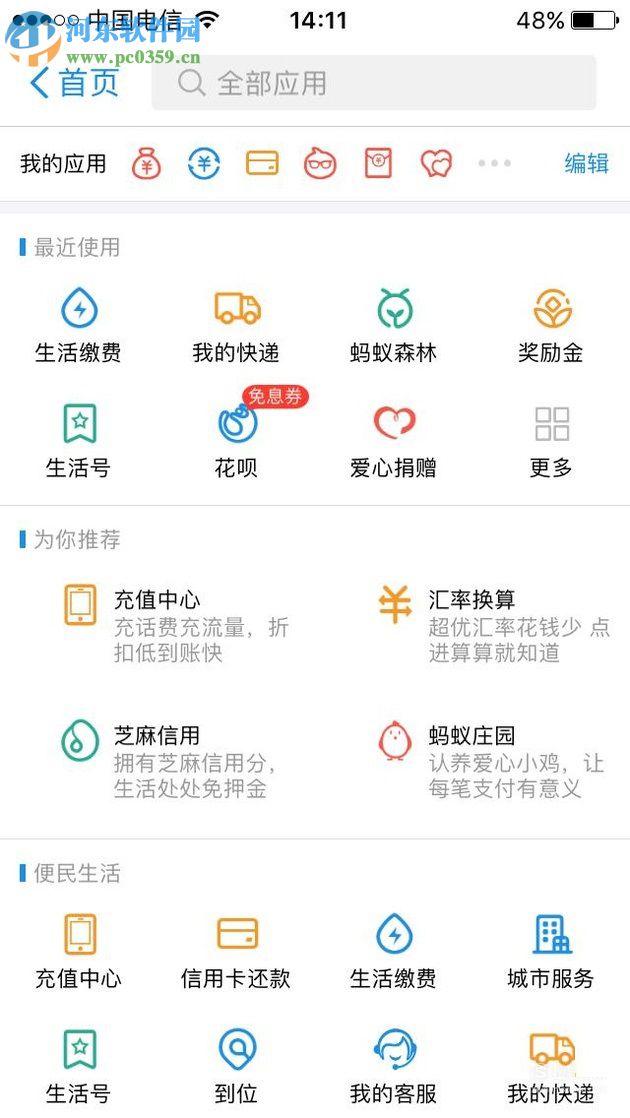Tap the three dots in 我的应用

click(x=494, y=164)
